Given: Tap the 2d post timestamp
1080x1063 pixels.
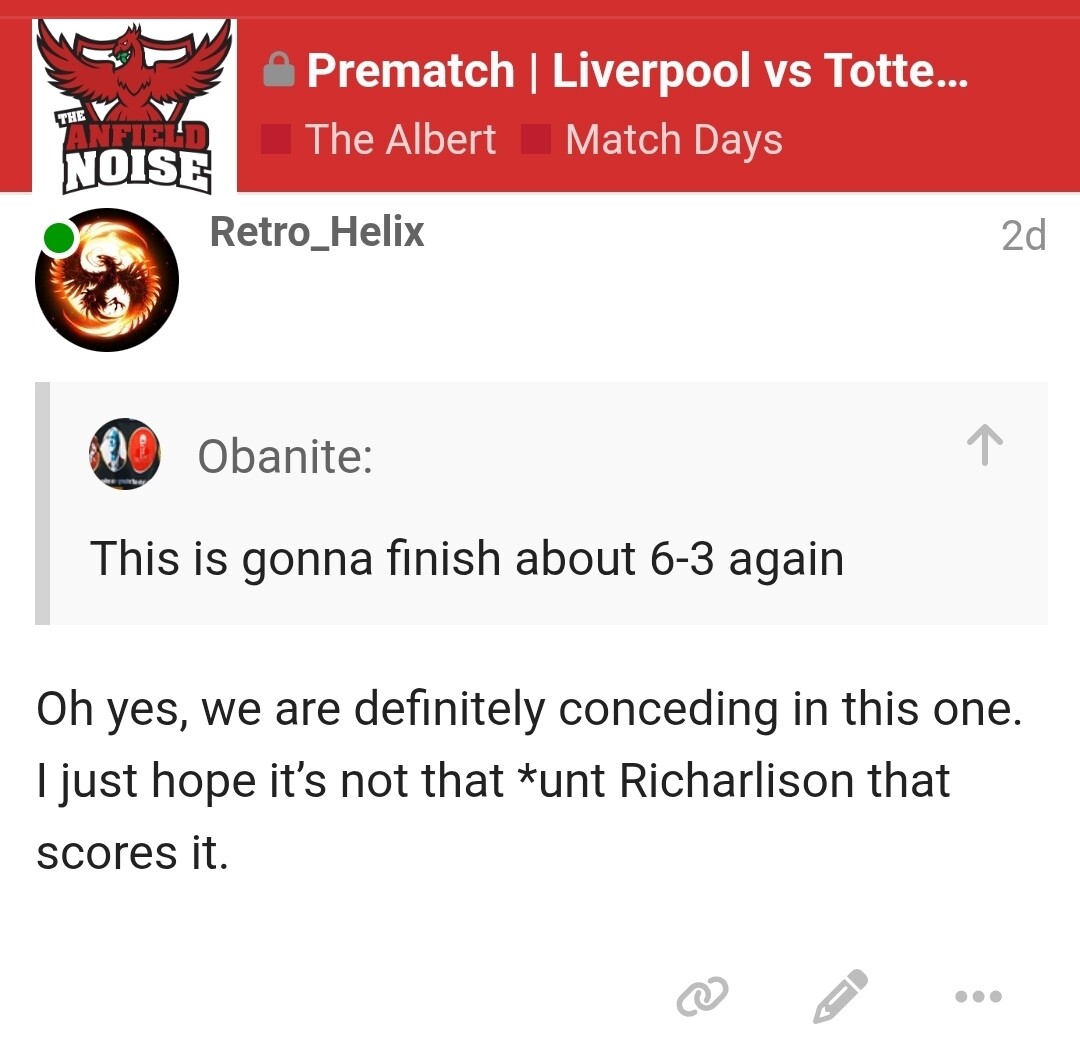Looking at the screenshot, I should [x=1023, y=236].
